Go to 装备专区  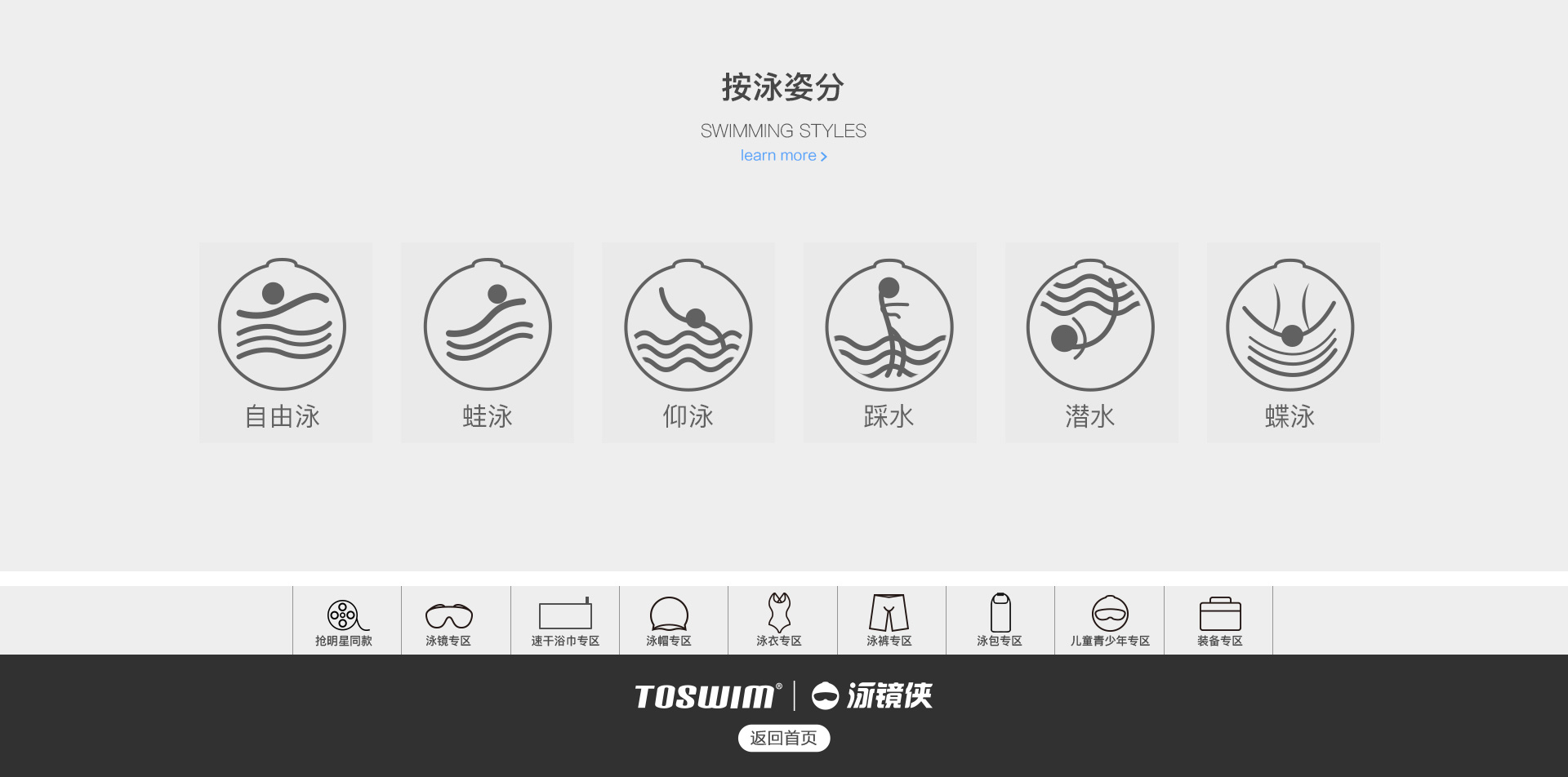click(x=1218, y=621)
